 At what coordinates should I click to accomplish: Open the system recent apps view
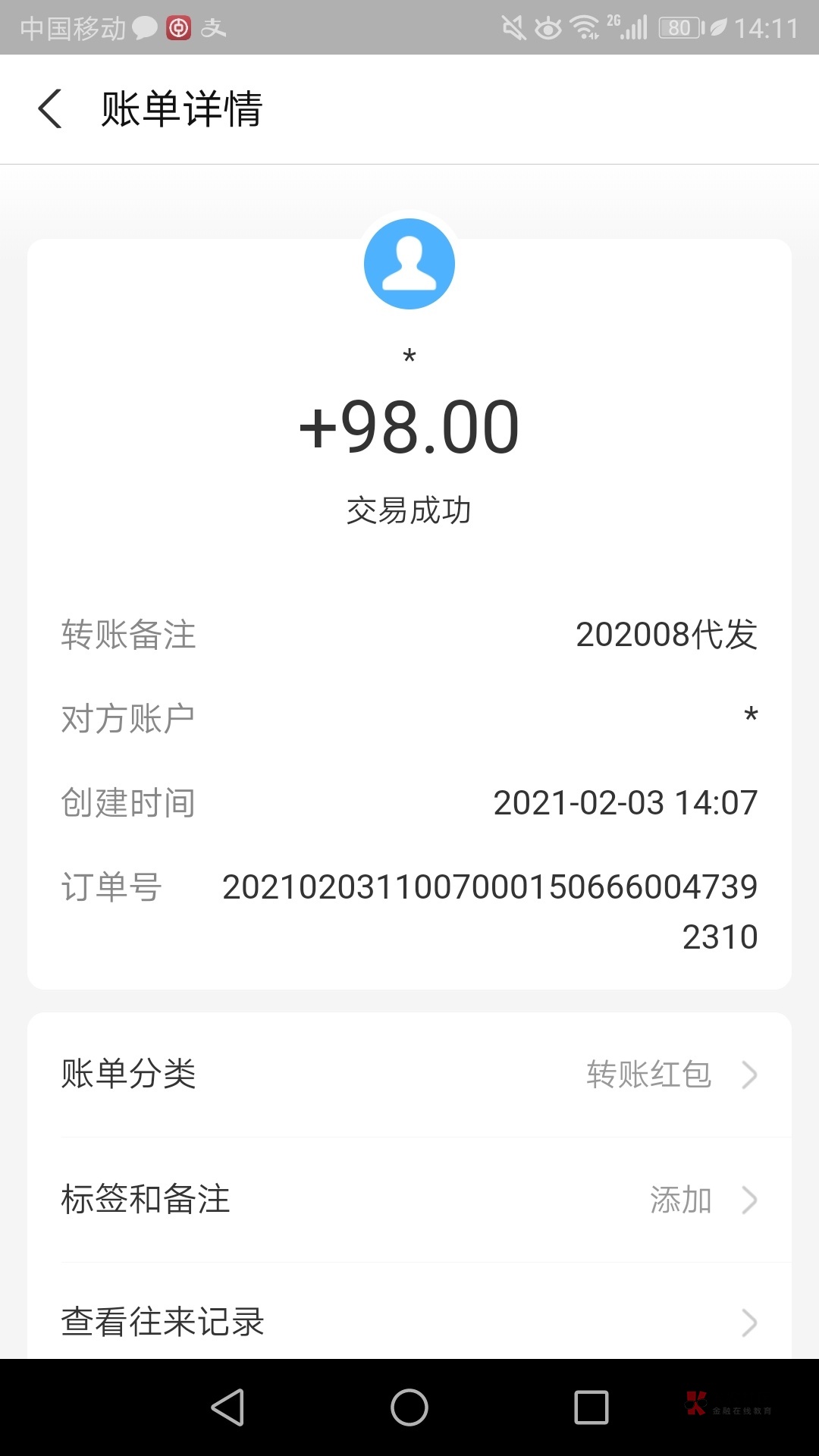591,1407
